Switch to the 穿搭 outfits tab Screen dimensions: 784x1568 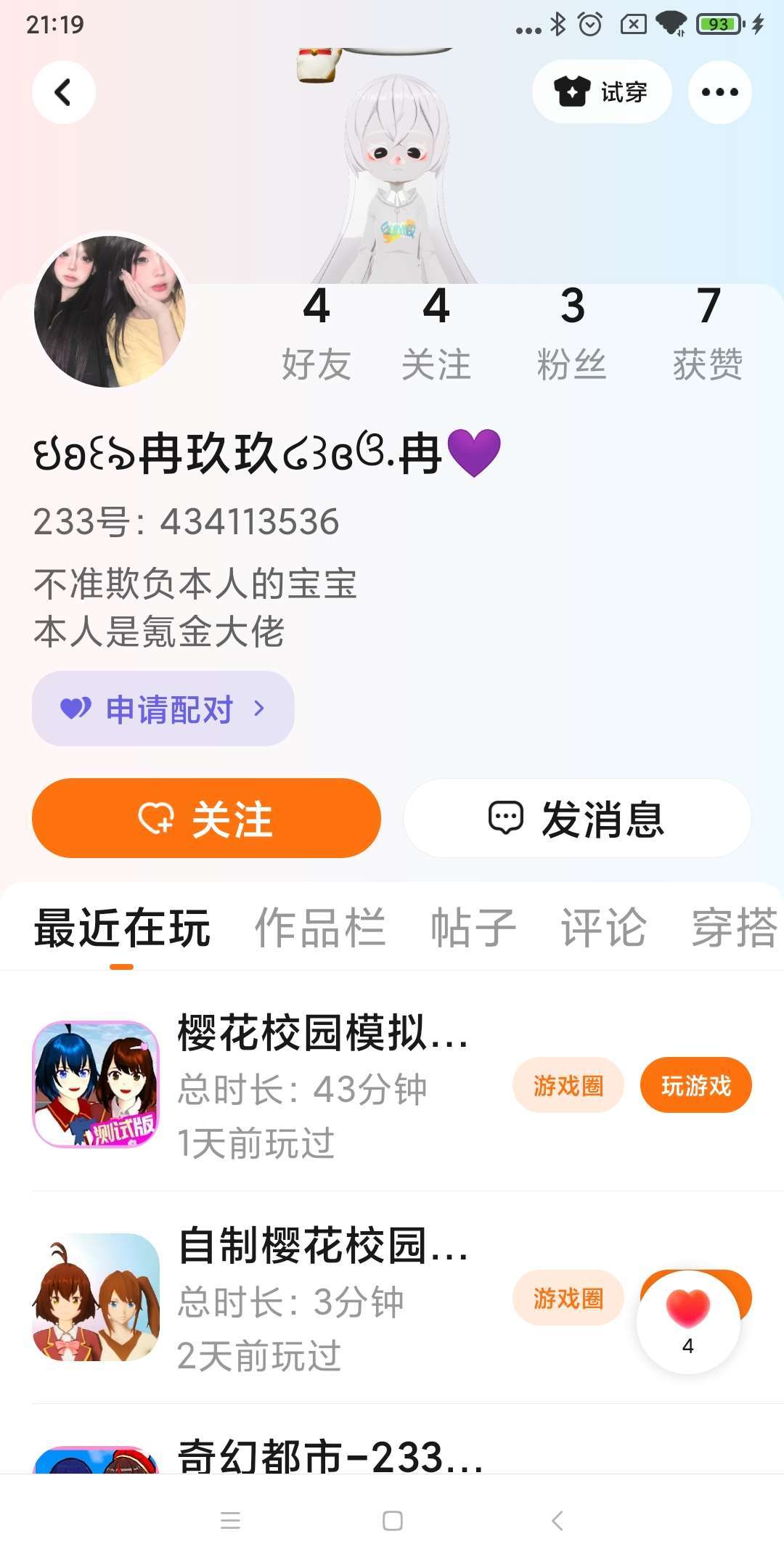pos(733,928)
